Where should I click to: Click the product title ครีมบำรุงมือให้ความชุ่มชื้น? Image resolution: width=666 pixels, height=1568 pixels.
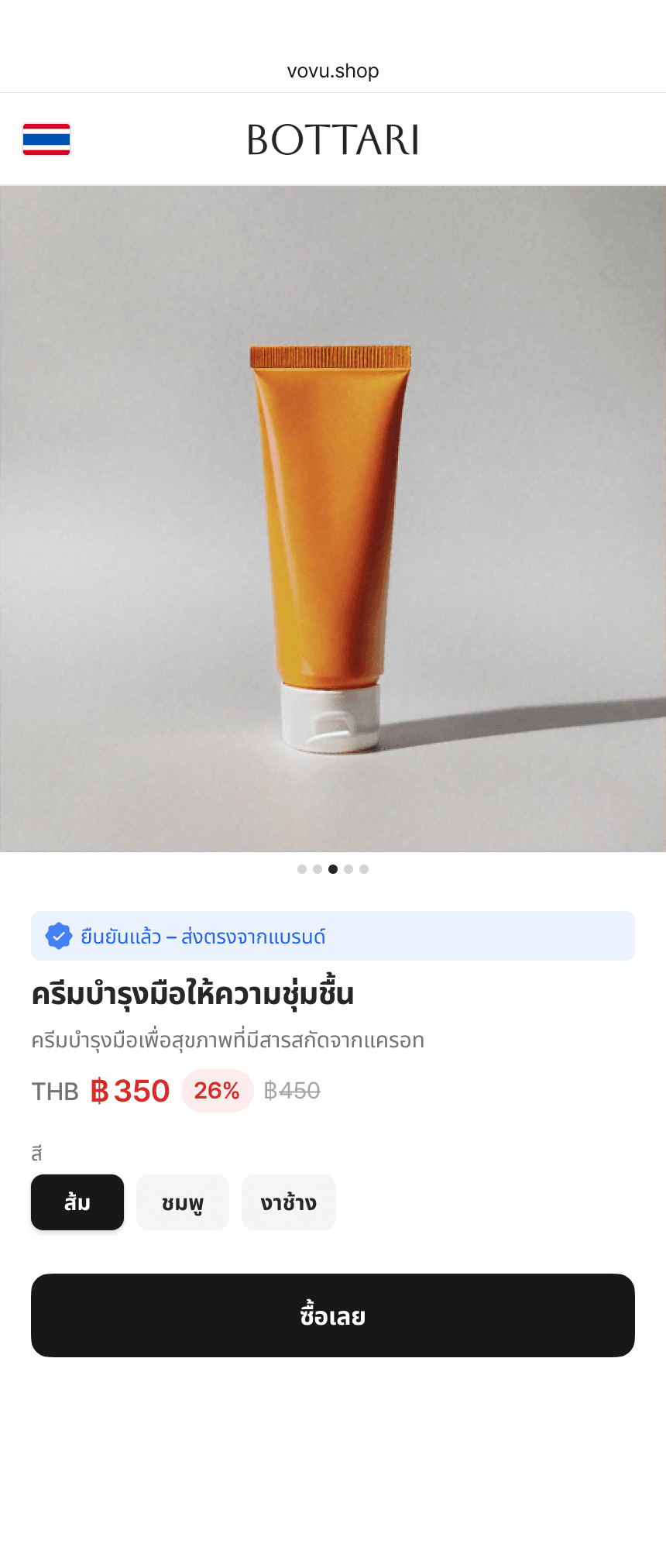[x=192, y=994]
